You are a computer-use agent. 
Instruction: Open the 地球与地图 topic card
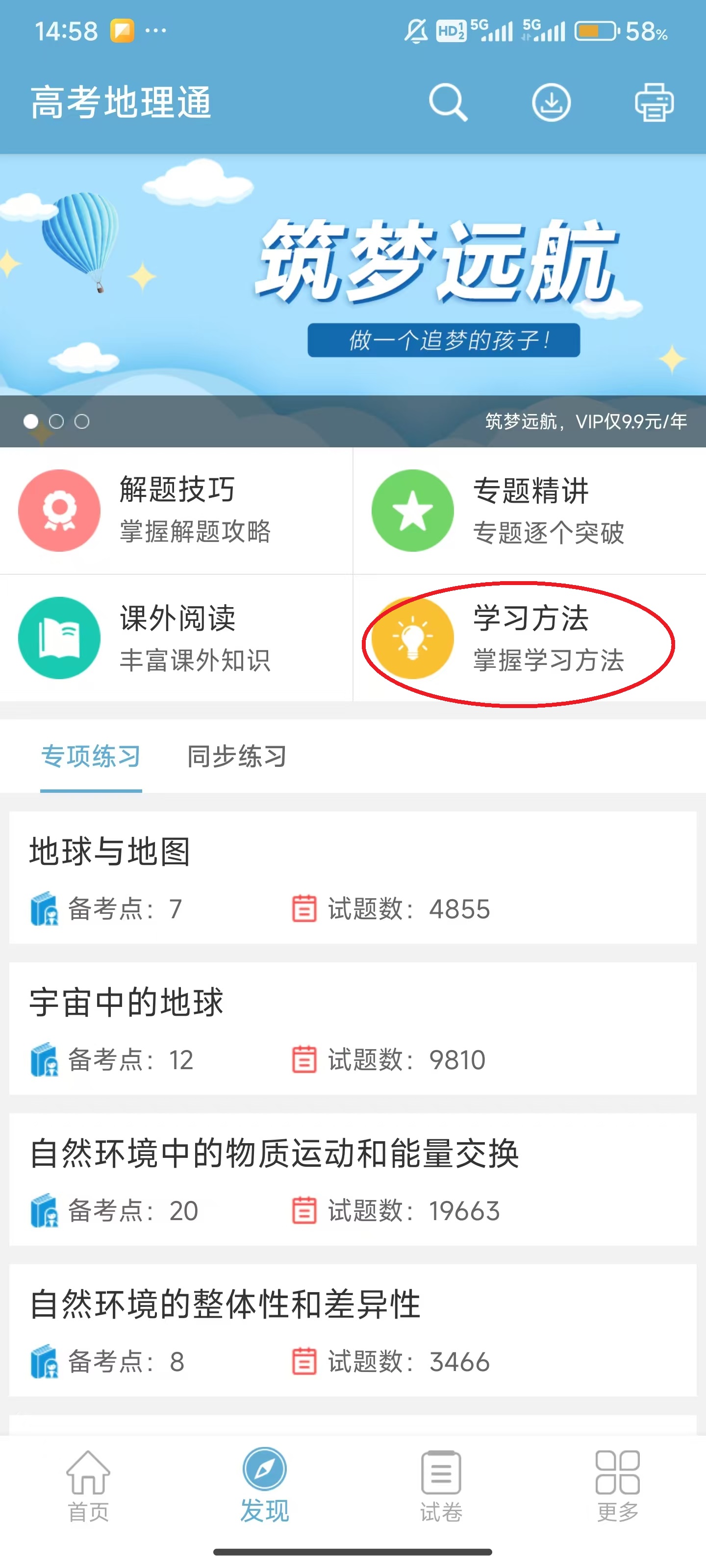click(353, 877)
